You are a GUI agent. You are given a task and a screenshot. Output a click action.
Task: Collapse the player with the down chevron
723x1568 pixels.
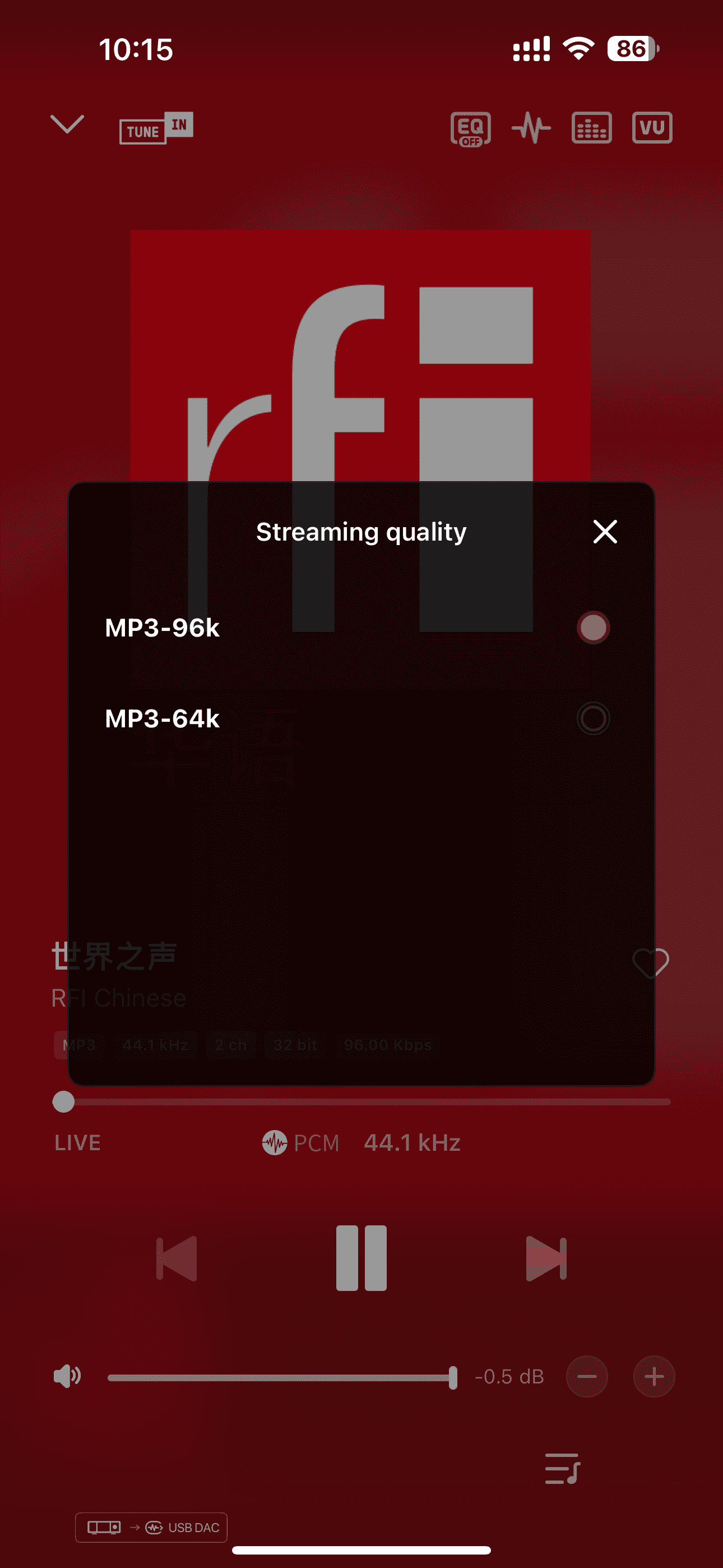click(x=67, y=124)
